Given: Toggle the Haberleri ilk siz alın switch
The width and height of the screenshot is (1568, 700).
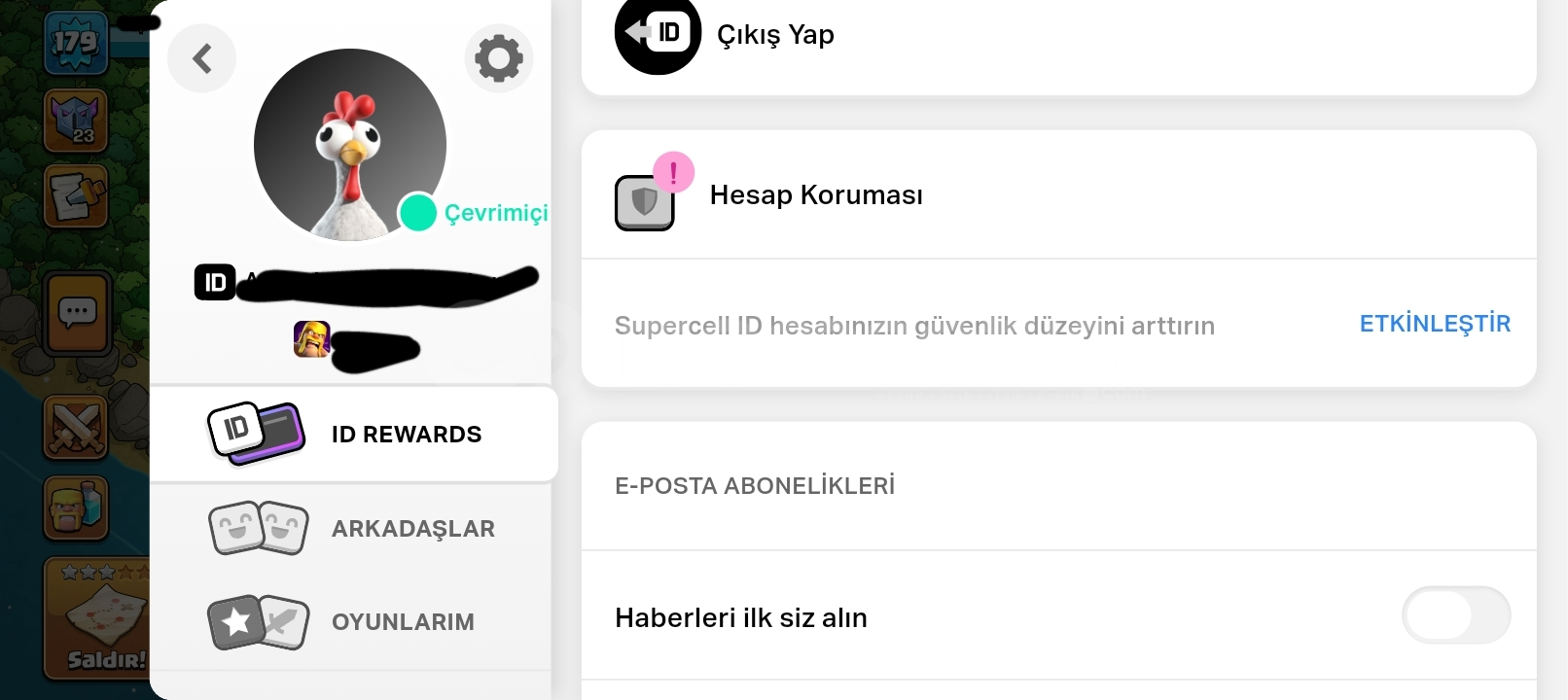Looking at the screenshot, I should (x=1455, y=615).
